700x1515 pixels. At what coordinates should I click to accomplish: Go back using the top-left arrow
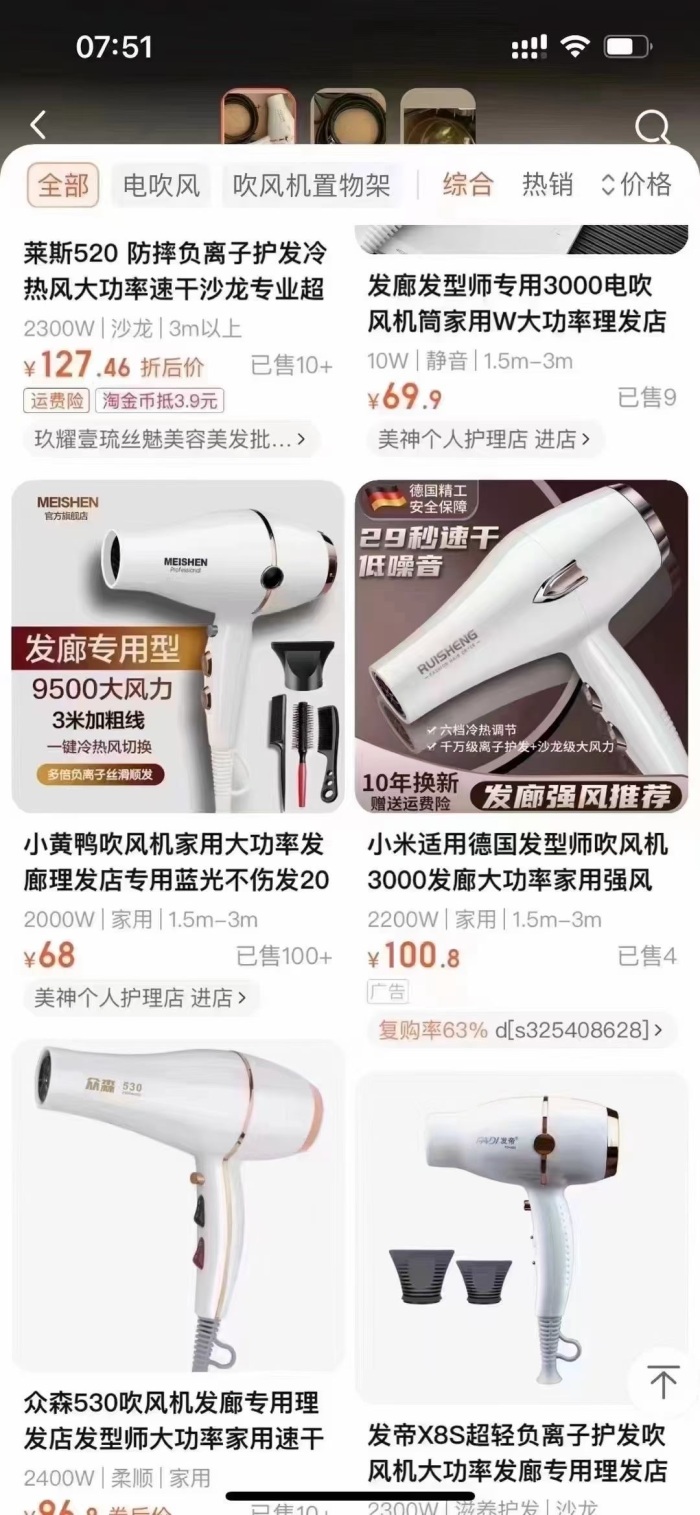click(38, 125)
